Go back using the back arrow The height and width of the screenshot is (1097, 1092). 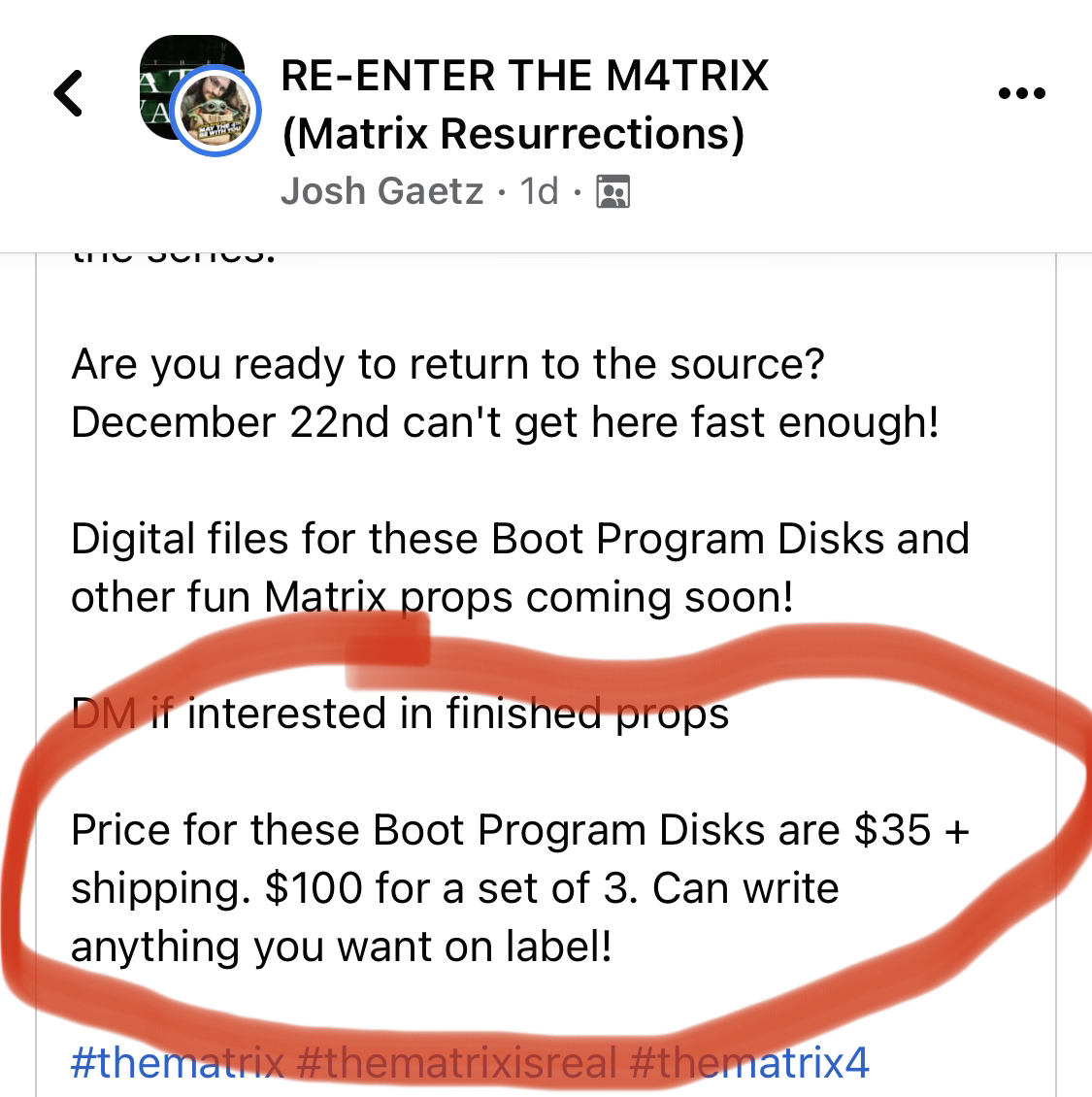click(69, 95)
